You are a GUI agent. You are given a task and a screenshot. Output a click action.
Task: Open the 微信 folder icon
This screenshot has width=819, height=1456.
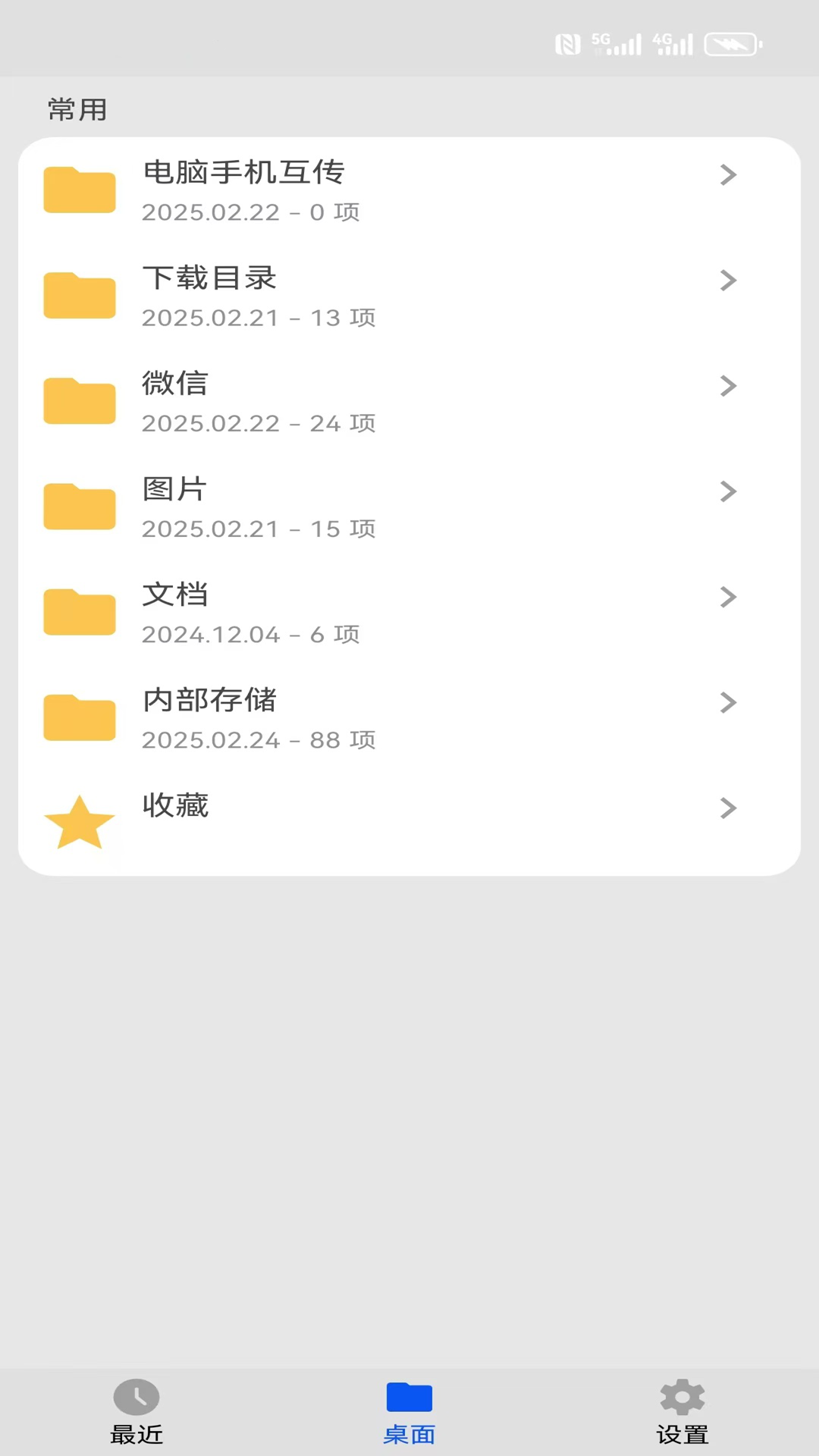point(79,400)
